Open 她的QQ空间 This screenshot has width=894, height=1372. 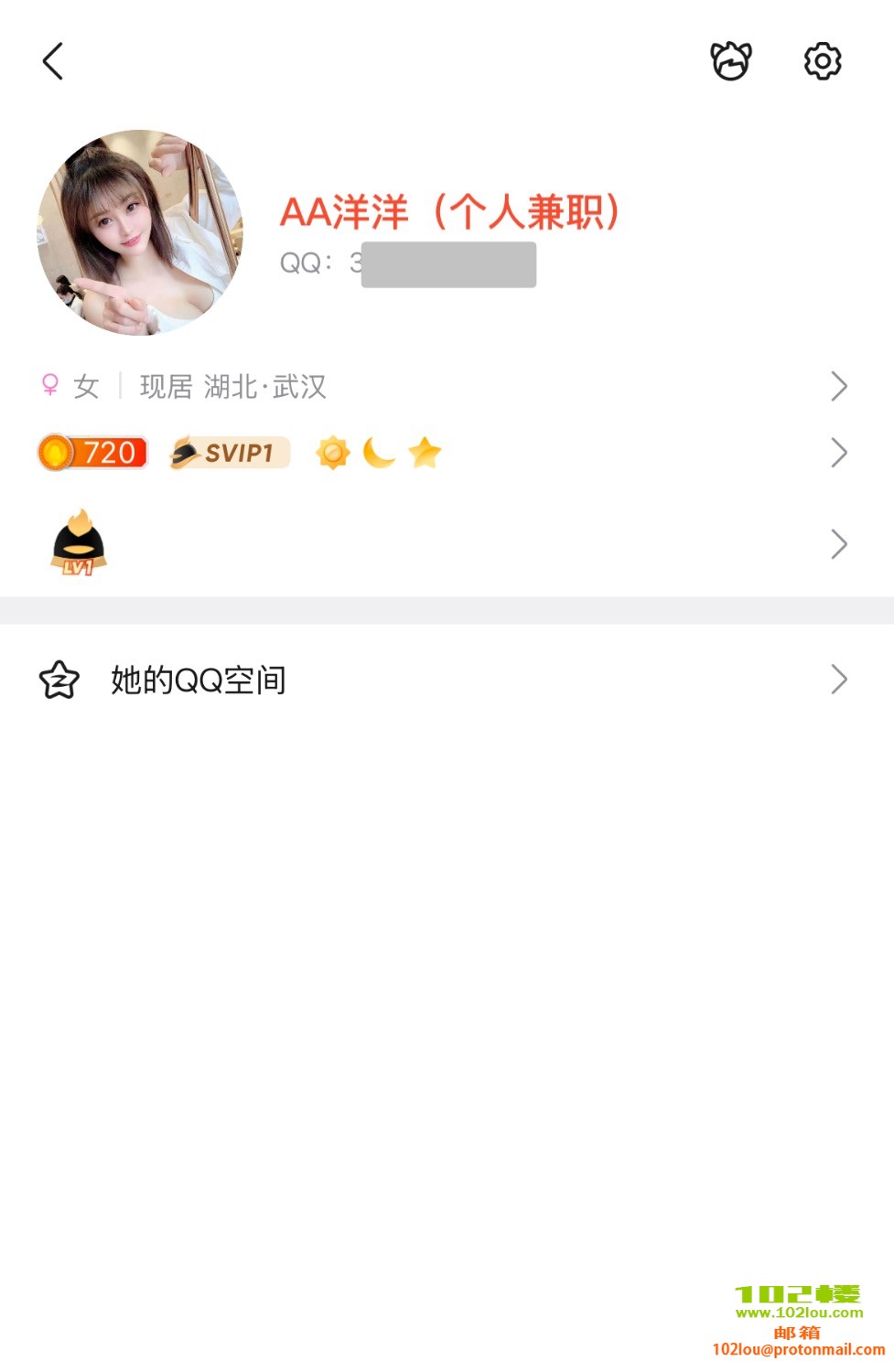click(445, 680)
